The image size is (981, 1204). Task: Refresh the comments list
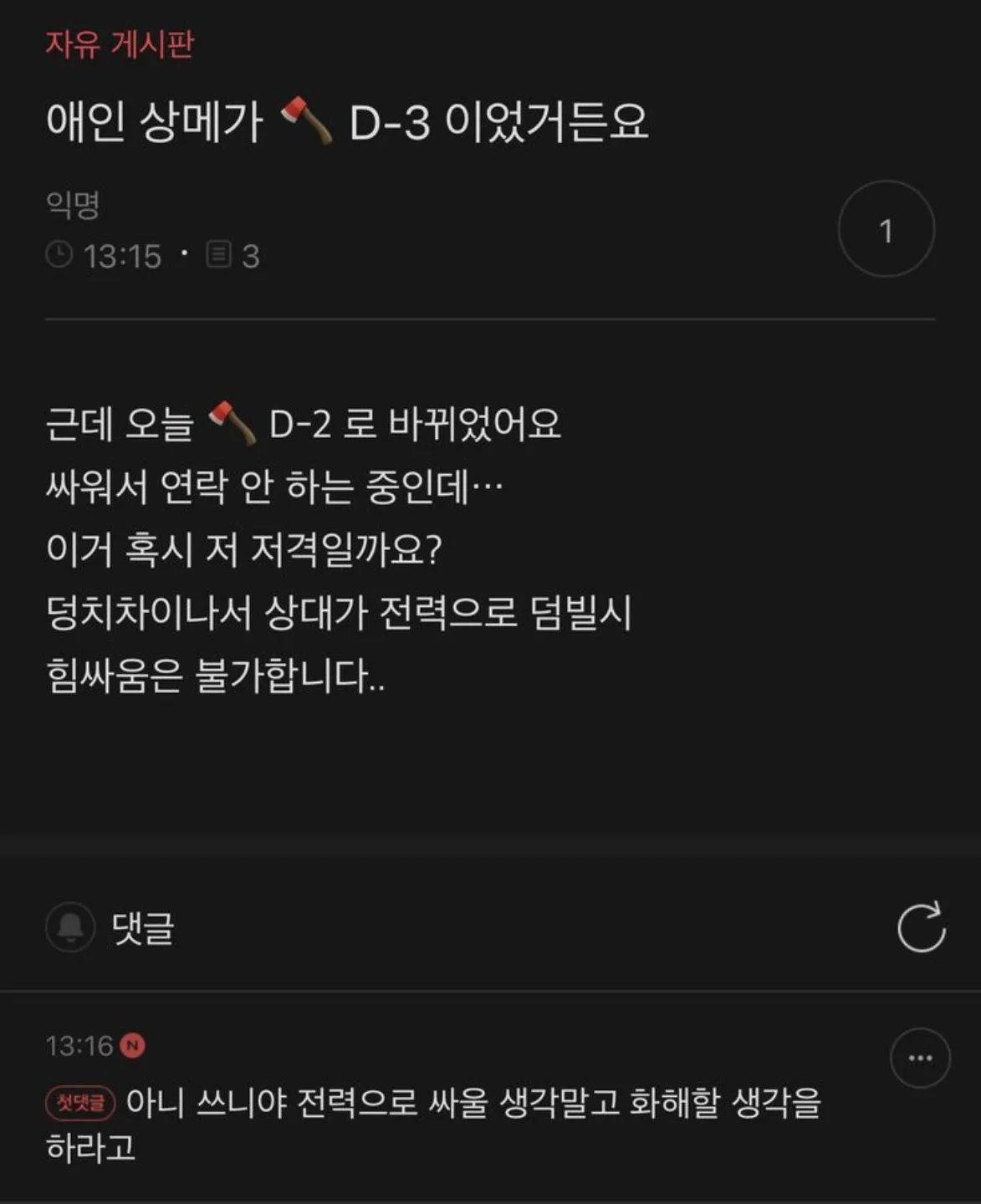coord(921,927)
